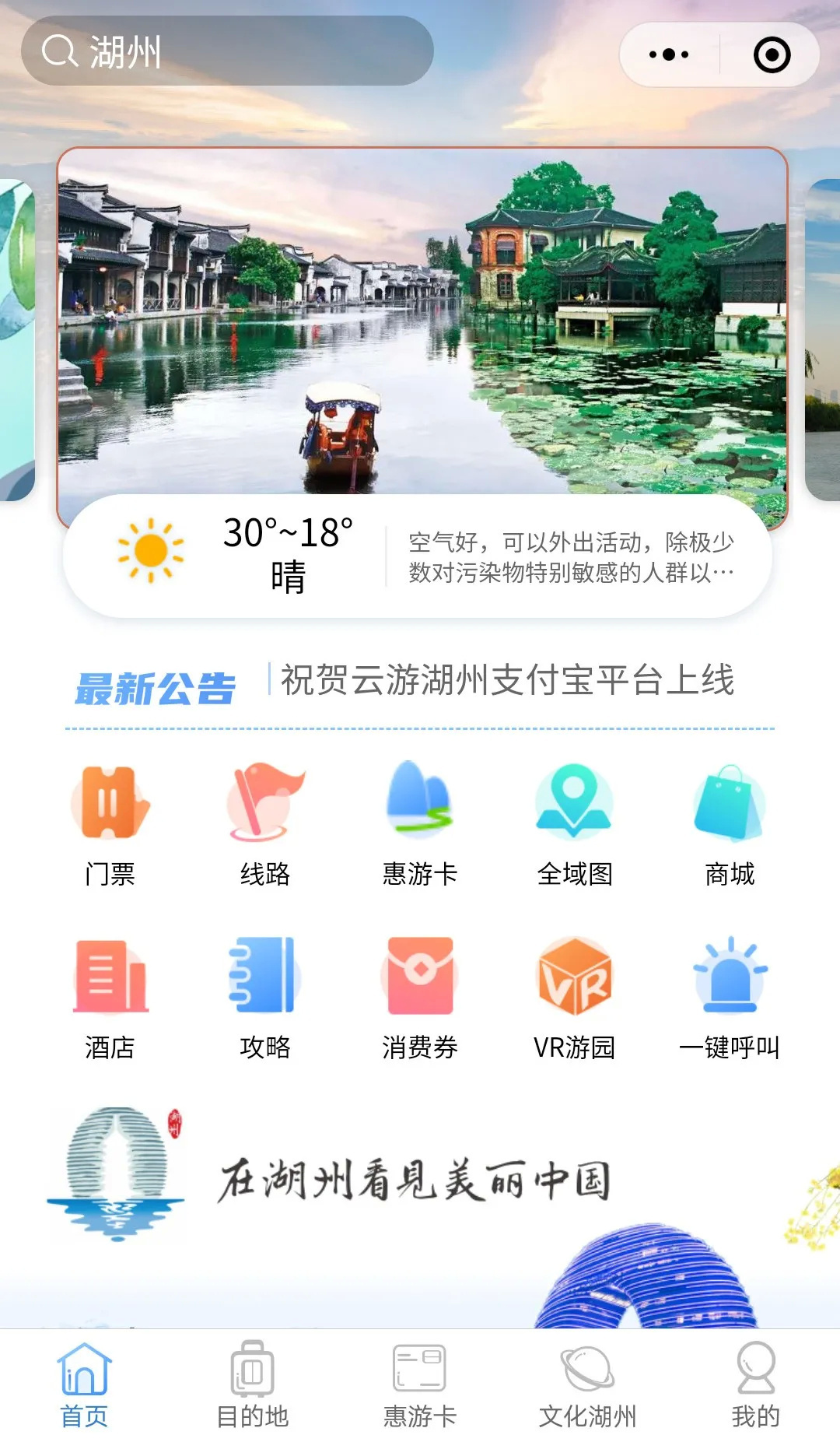The height and width of the screenshot is (1442, 840).
Task: Open the mini program more-options menu
Action: pyautogui.click(x=669, y=54)
